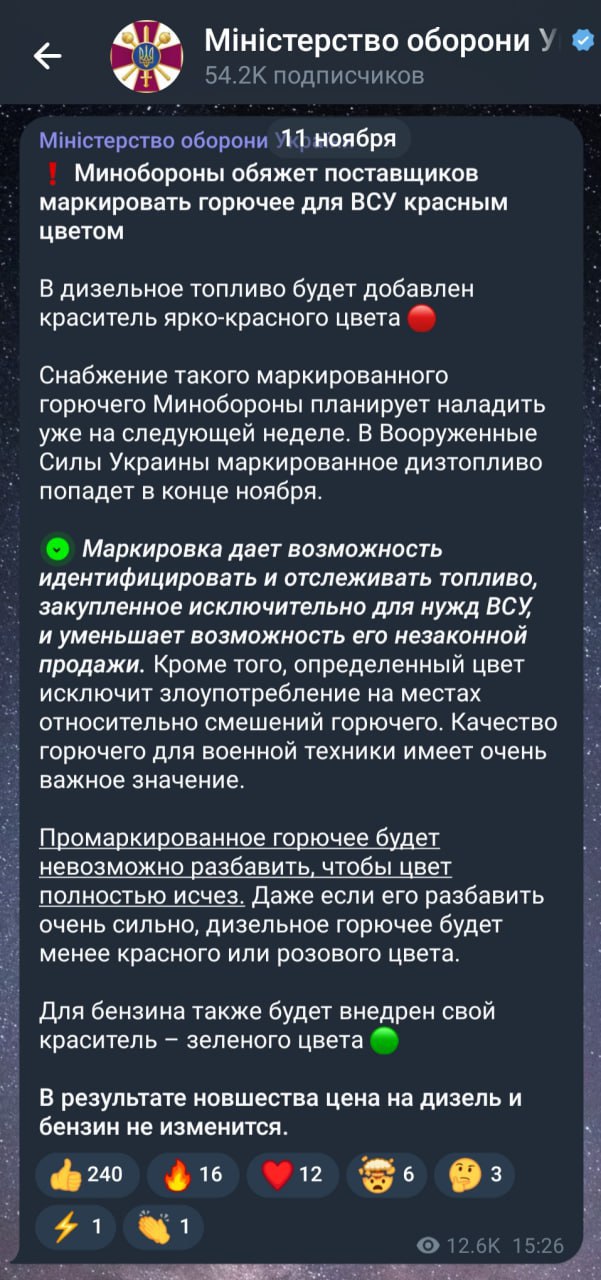React with clapping hands emoji
Image resolution: width=601 pixels, height=1280 pixels.
click(164, 1225)
